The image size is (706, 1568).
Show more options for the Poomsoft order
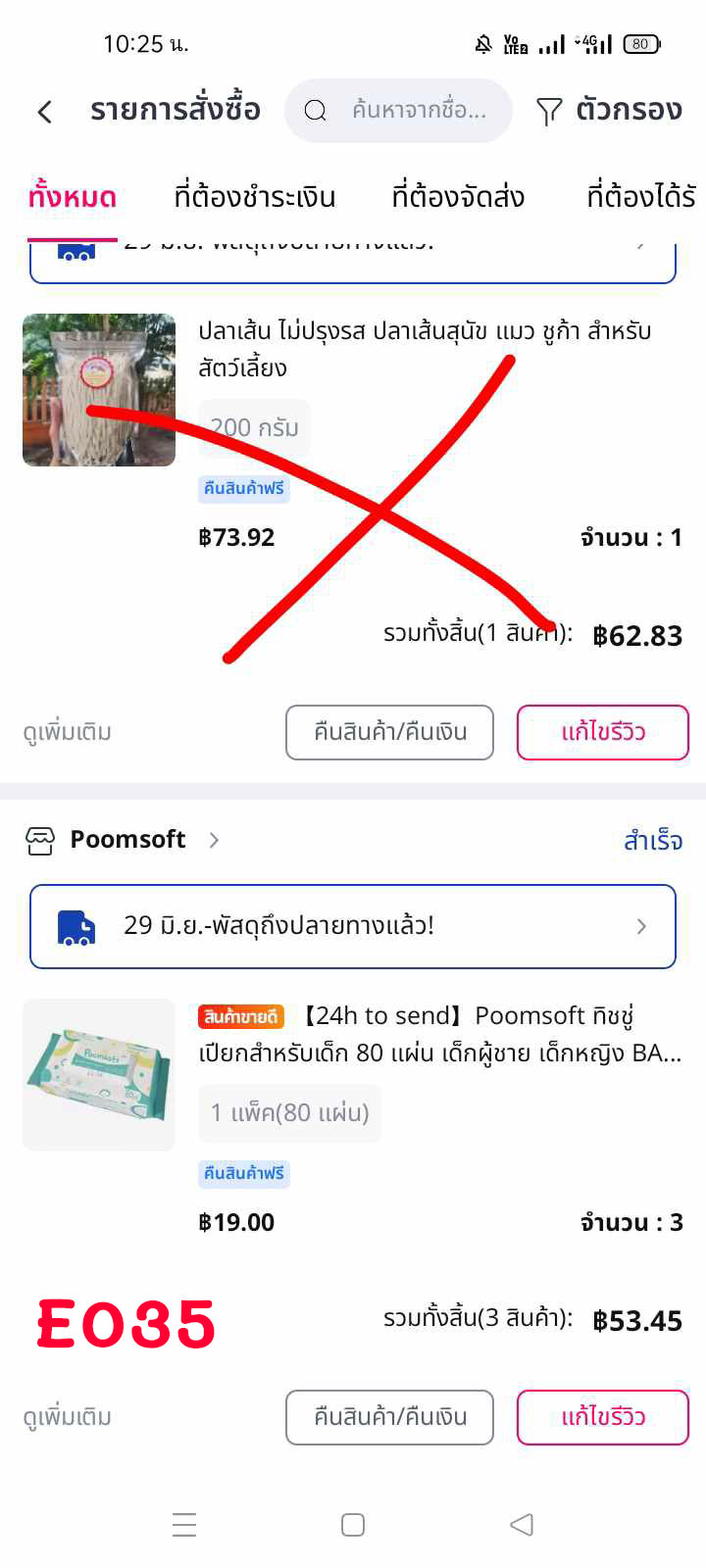pyautogui.click(x=68, y=1417)
